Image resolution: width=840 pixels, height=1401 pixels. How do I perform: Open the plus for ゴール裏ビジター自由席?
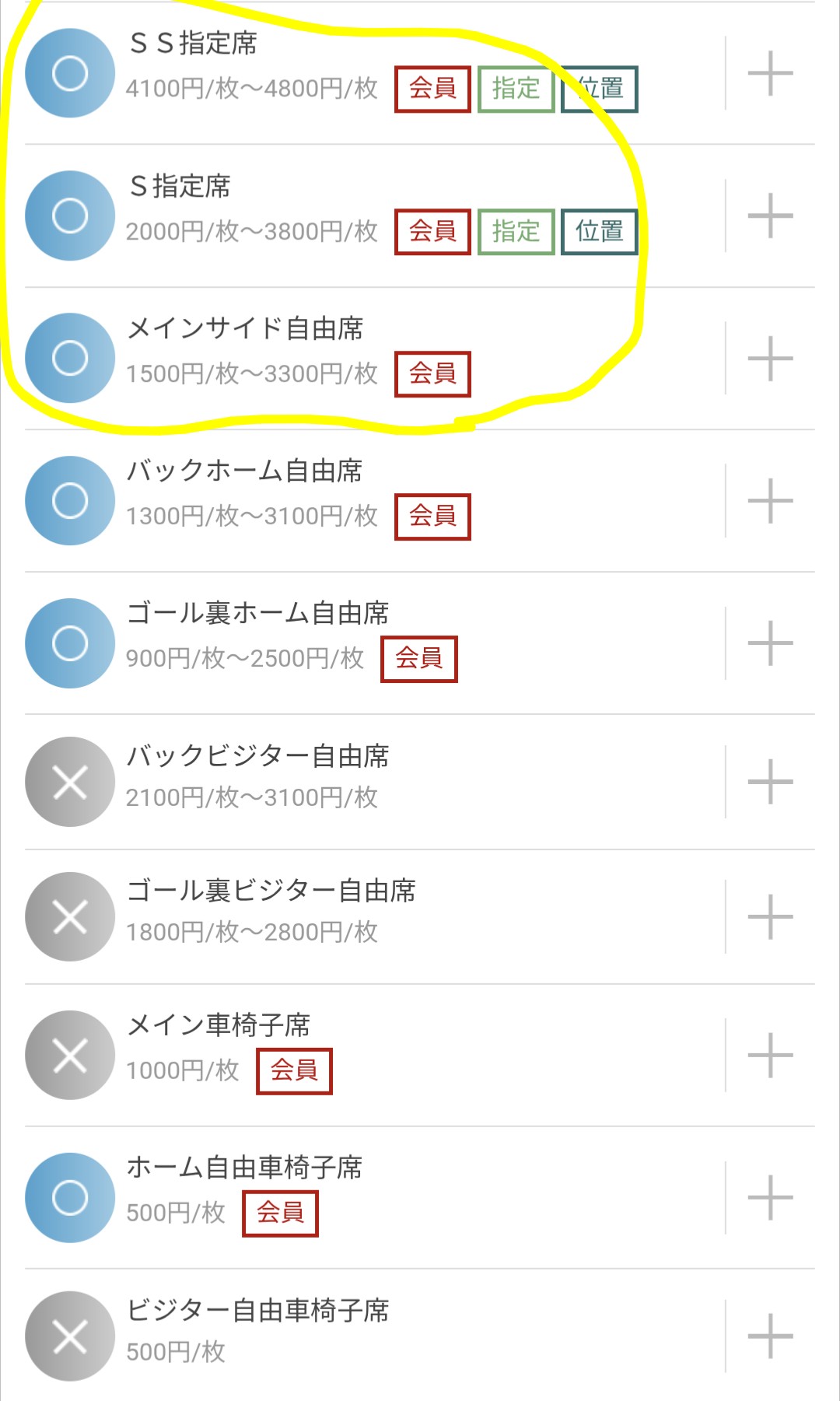click(770, 916)
